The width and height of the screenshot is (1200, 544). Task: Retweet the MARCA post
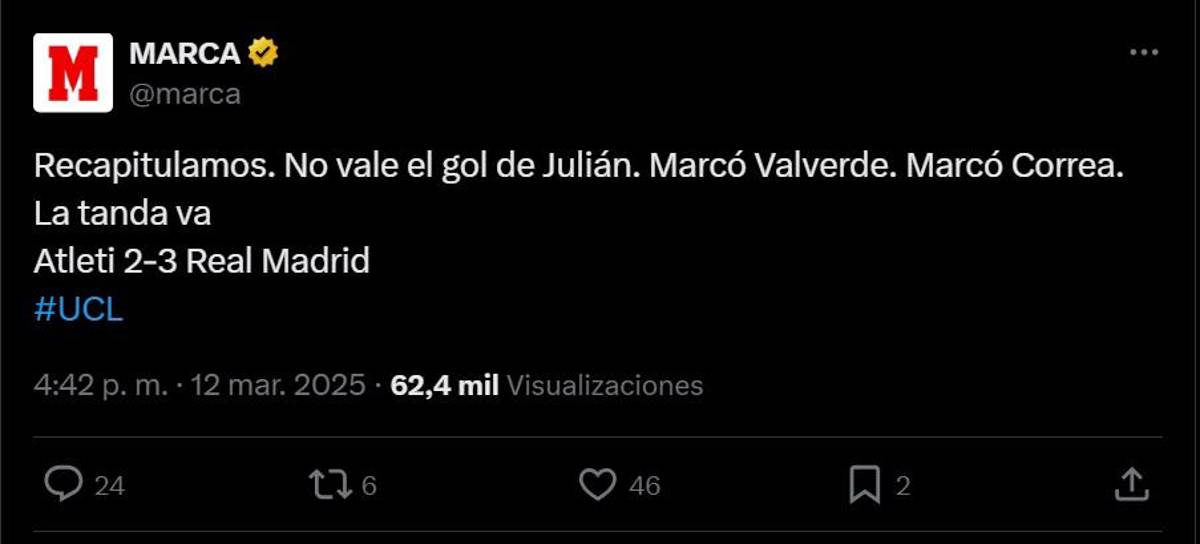(x=330, y=485)
